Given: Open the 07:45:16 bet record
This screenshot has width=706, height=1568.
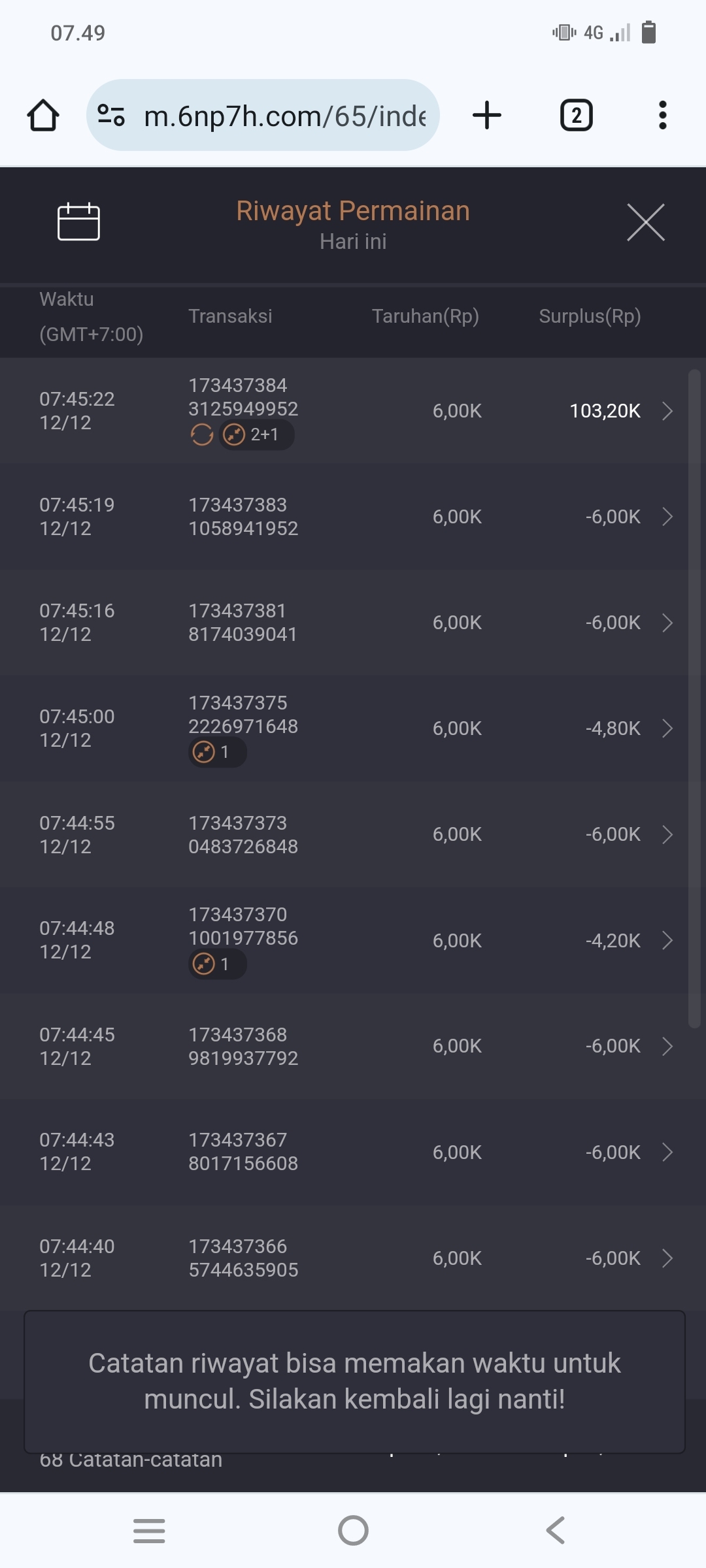Looking at the screenshot, I should pyautogui.click(x=666, y=623).
